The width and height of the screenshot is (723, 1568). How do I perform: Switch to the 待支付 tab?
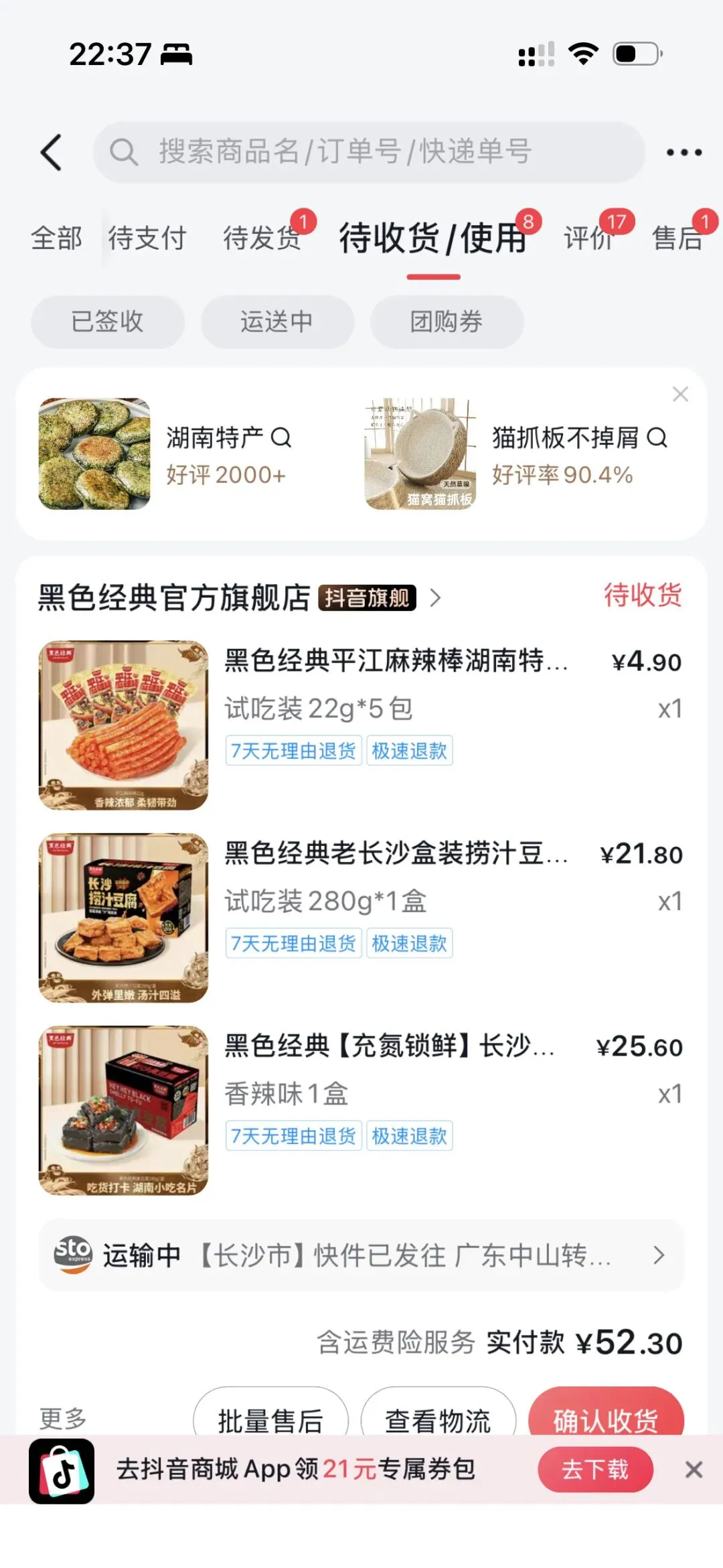coord(147,238)
